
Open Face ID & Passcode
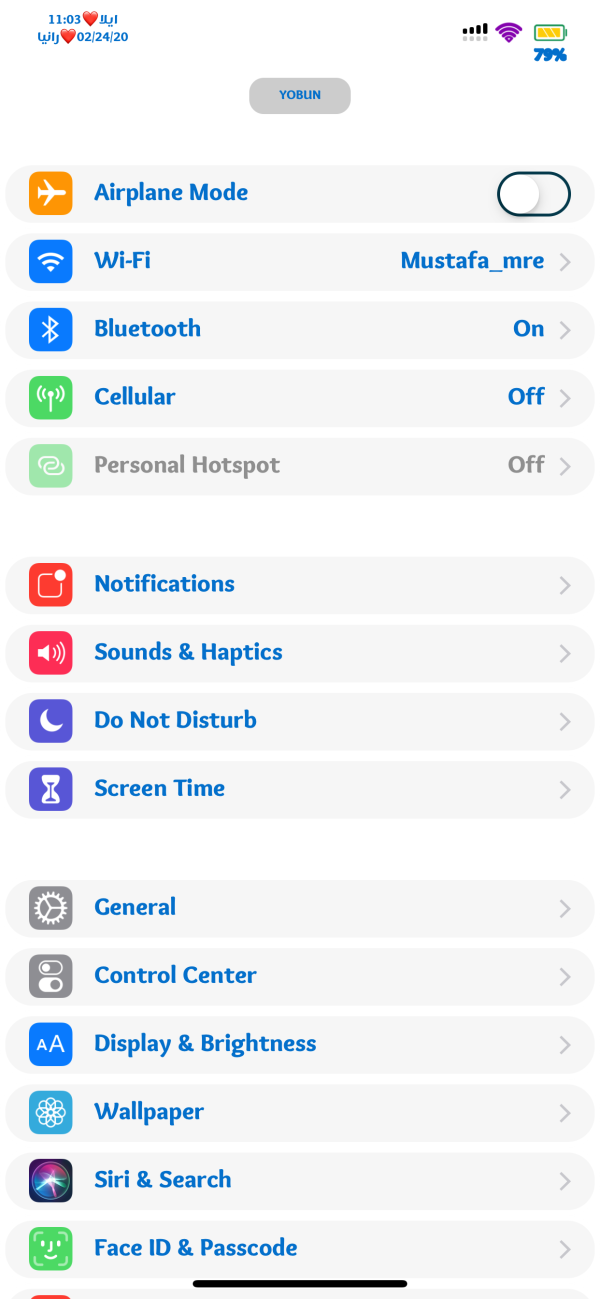pos(300,1248)
